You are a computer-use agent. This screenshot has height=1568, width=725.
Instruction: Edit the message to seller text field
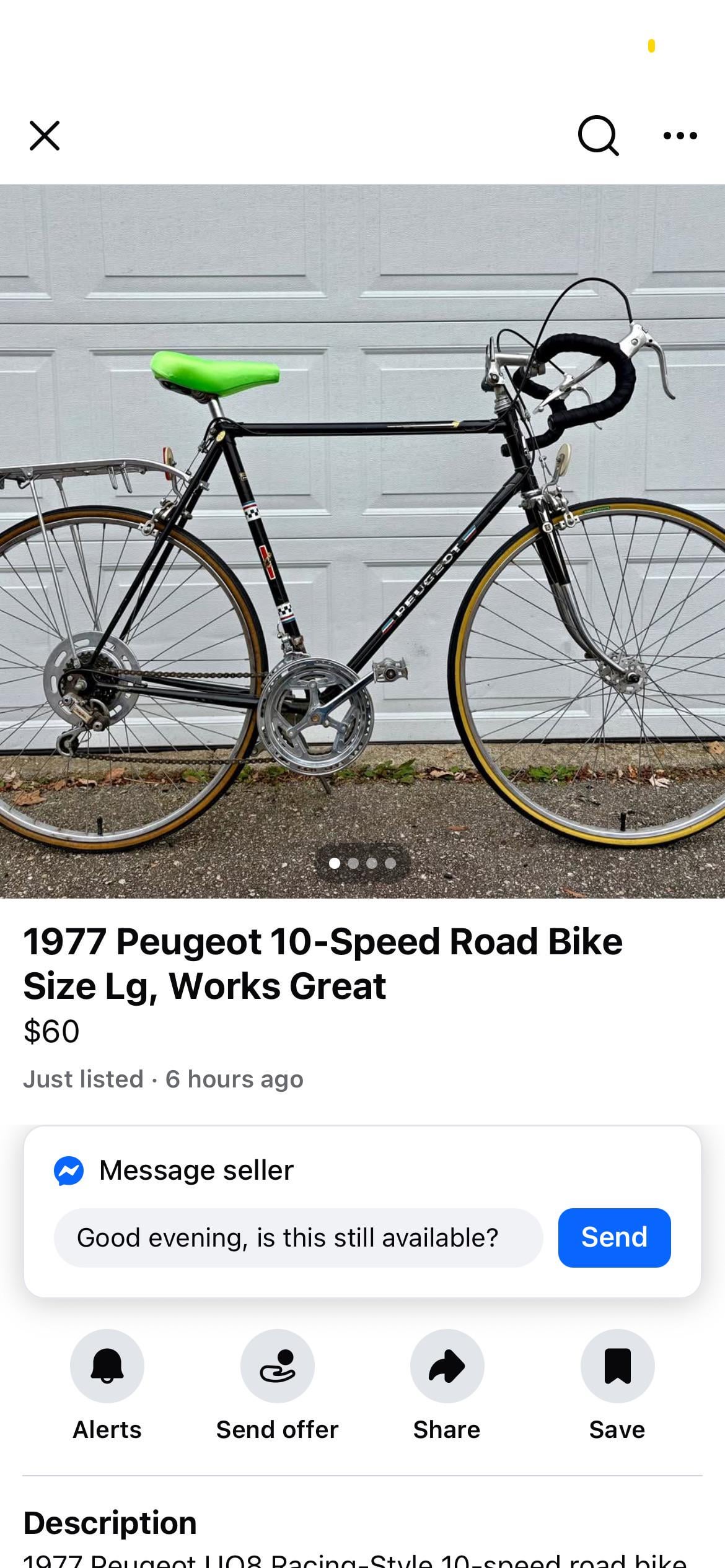point(298,1239)
